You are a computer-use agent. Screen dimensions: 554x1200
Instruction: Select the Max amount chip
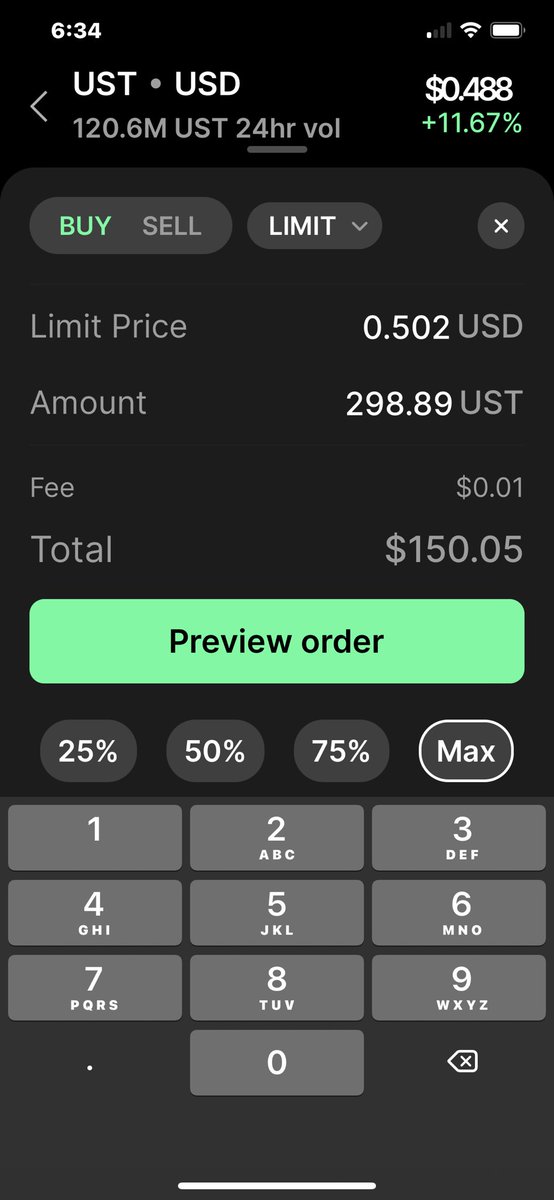click(x=466, y=752)
